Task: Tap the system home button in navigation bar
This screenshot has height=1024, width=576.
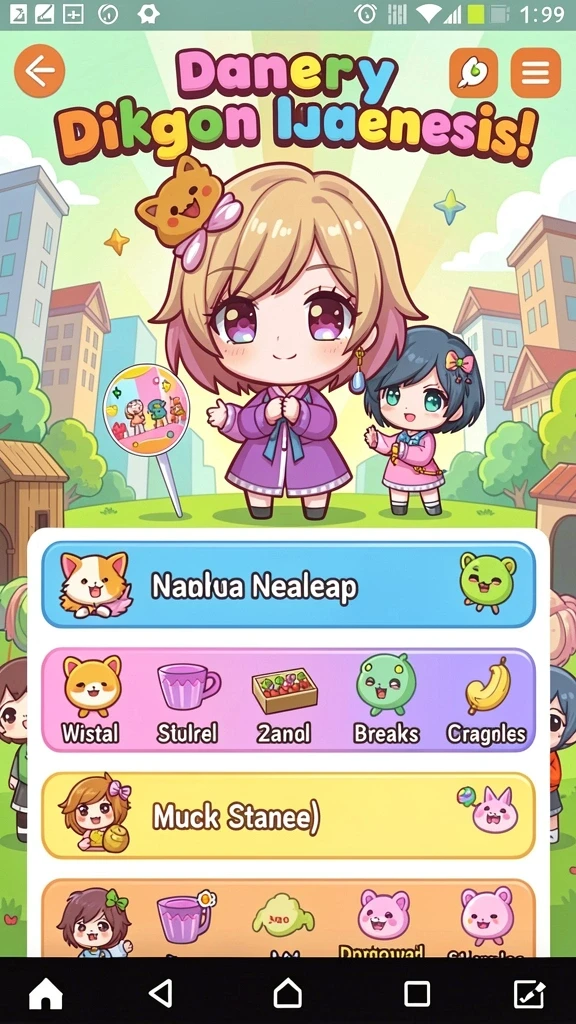Action: (x=287, y=993)
